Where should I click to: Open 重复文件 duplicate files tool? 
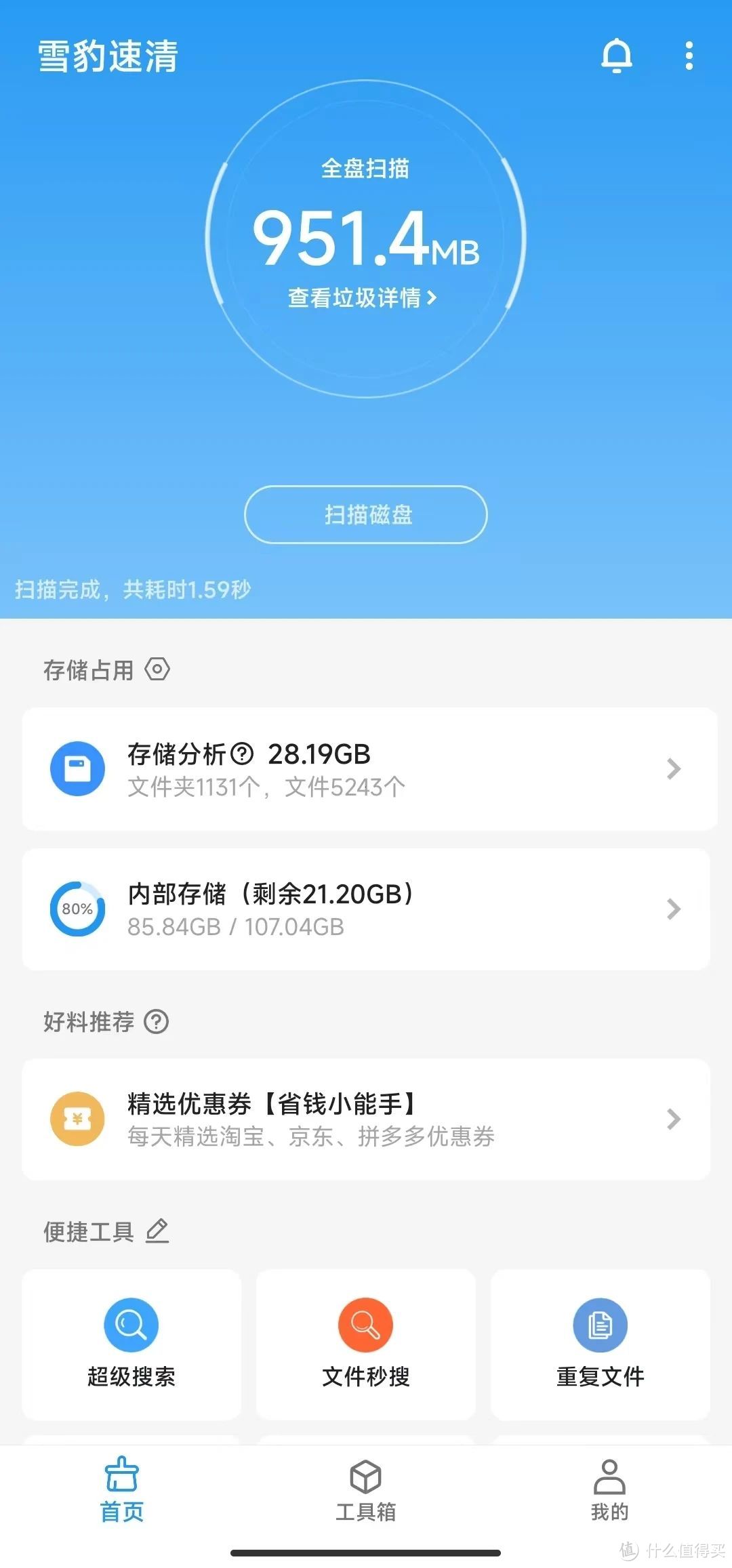pos(601,1344)
